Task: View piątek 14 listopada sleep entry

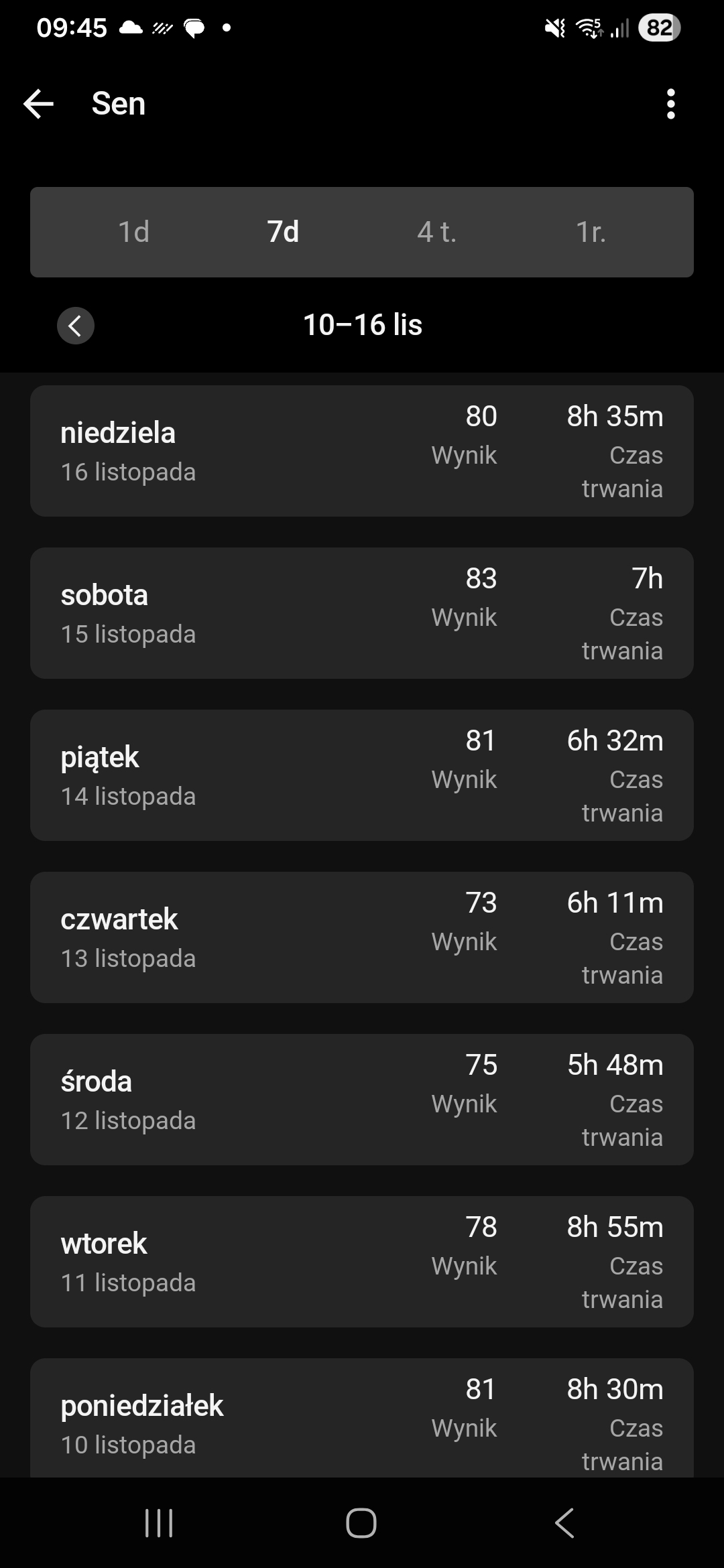Action: click(x=361, y=775)
